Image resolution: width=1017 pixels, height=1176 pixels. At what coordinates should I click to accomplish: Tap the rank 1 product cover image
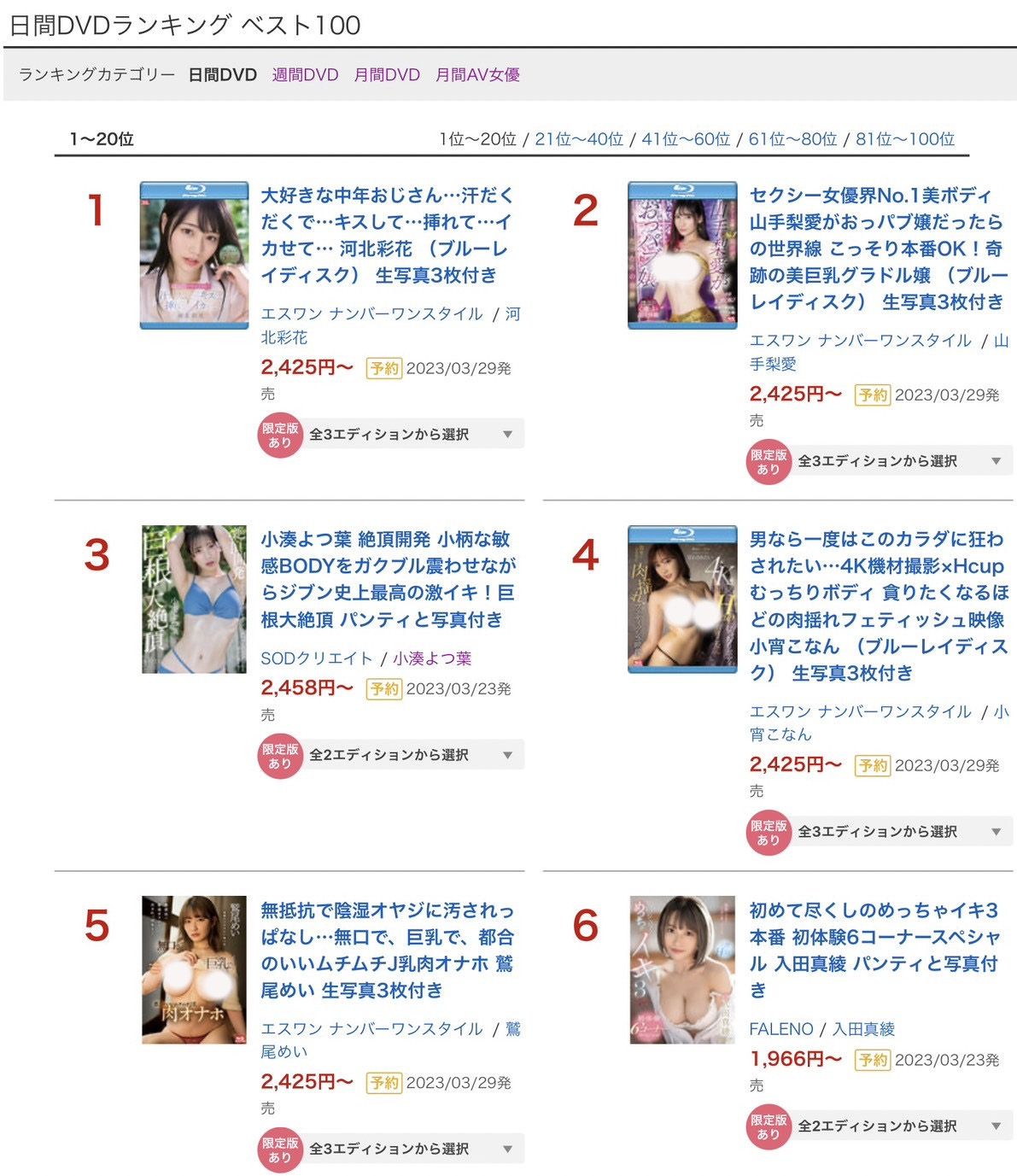point(194,255)
